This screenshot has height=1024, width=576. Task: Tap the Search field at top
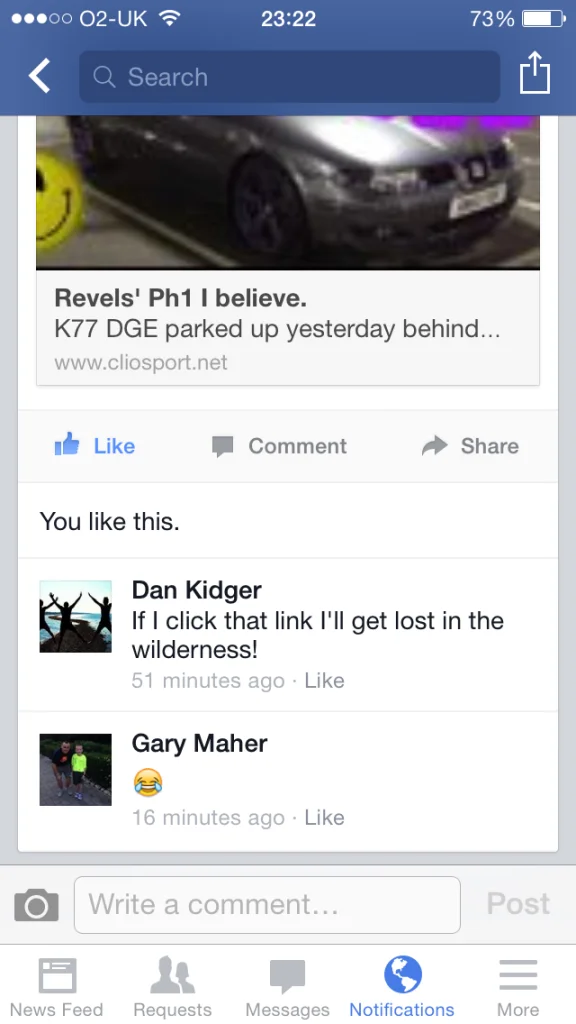click(x=289, y=76)
